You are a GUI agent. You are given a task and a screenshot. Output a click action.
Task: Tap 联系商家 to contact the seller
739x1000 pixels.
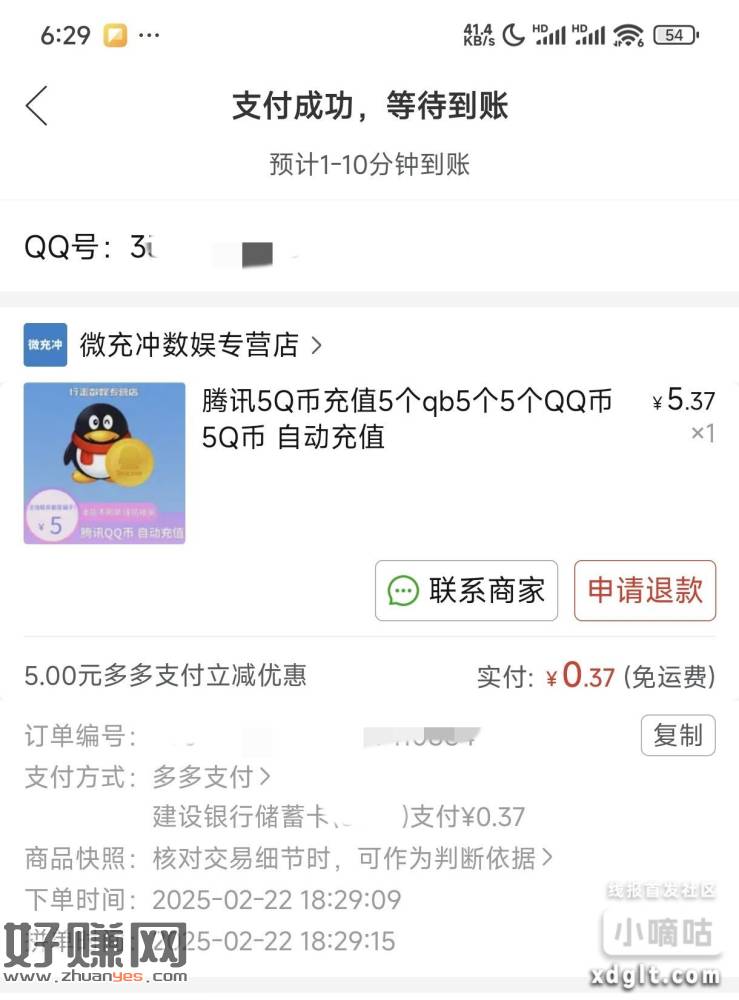[x=467, y=591]
